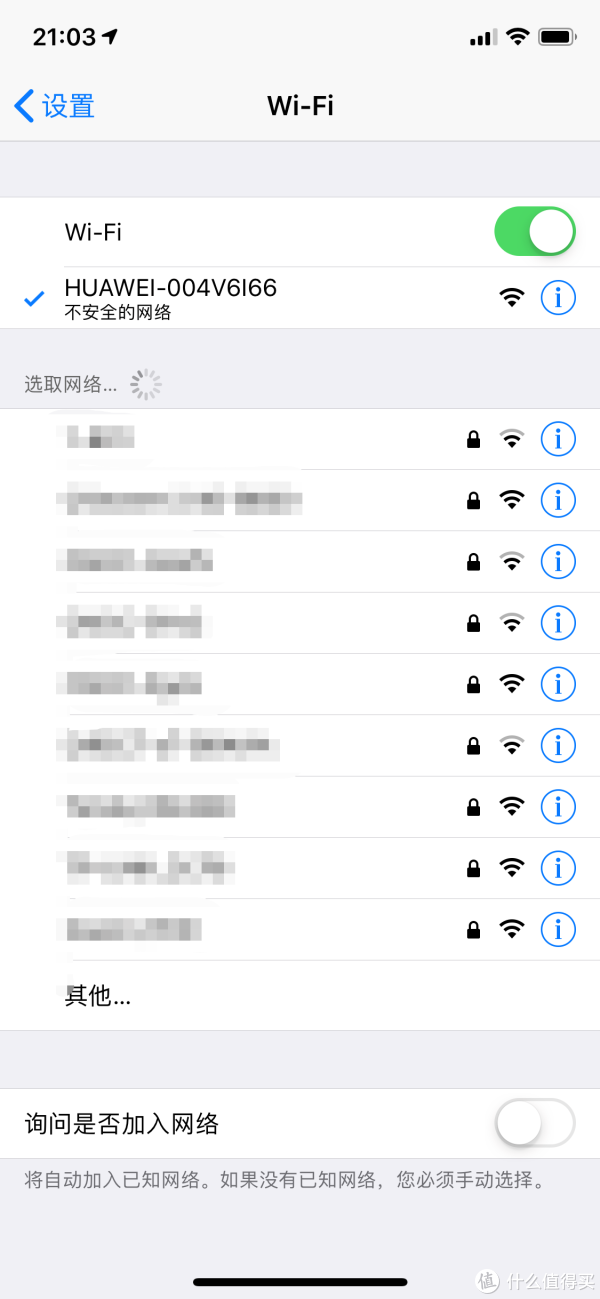Open info for HUAWEI-004V6I66 network
Image resolution: width=600 pixels, height=1299 pixels.
558,297
